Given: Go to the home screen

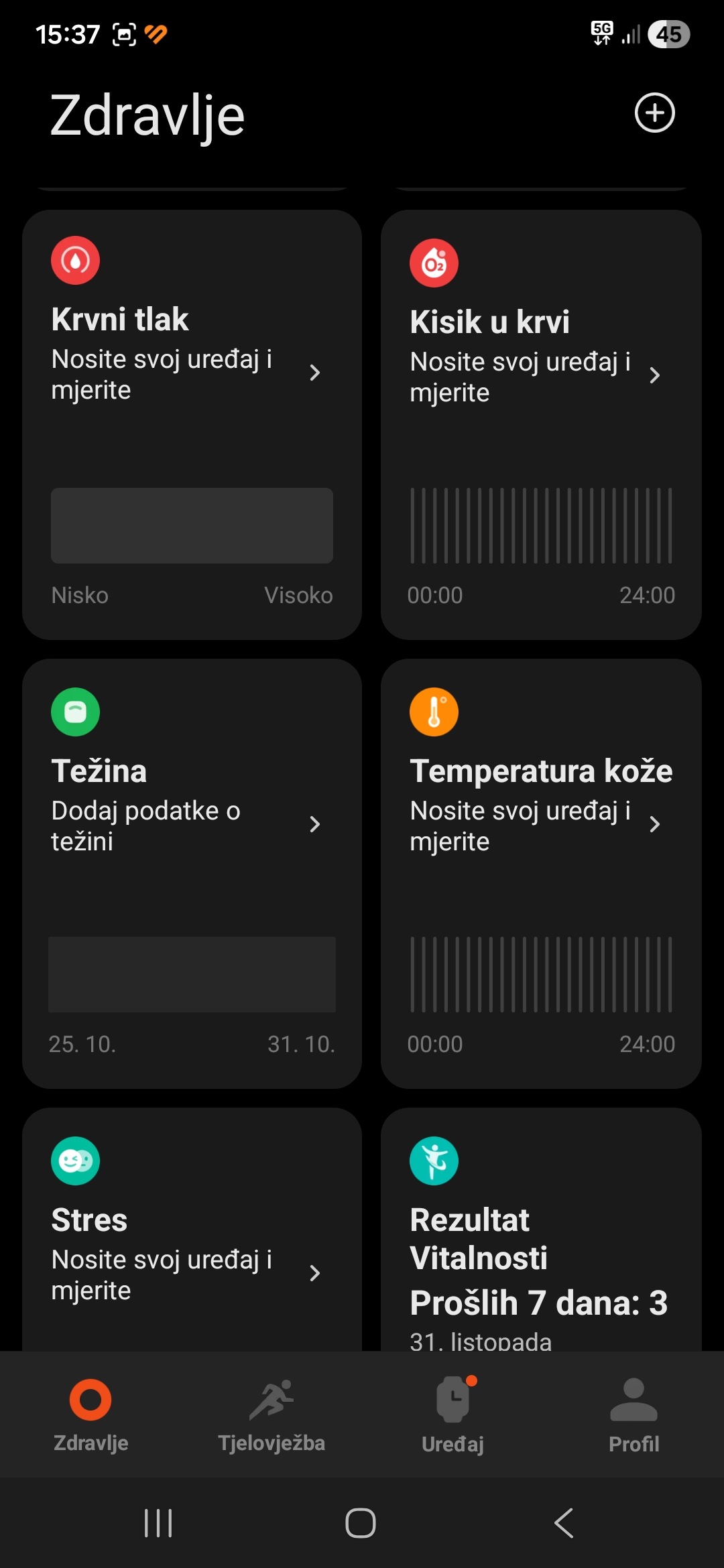Looking at the screenshot, I should (x=361, y=1523).
